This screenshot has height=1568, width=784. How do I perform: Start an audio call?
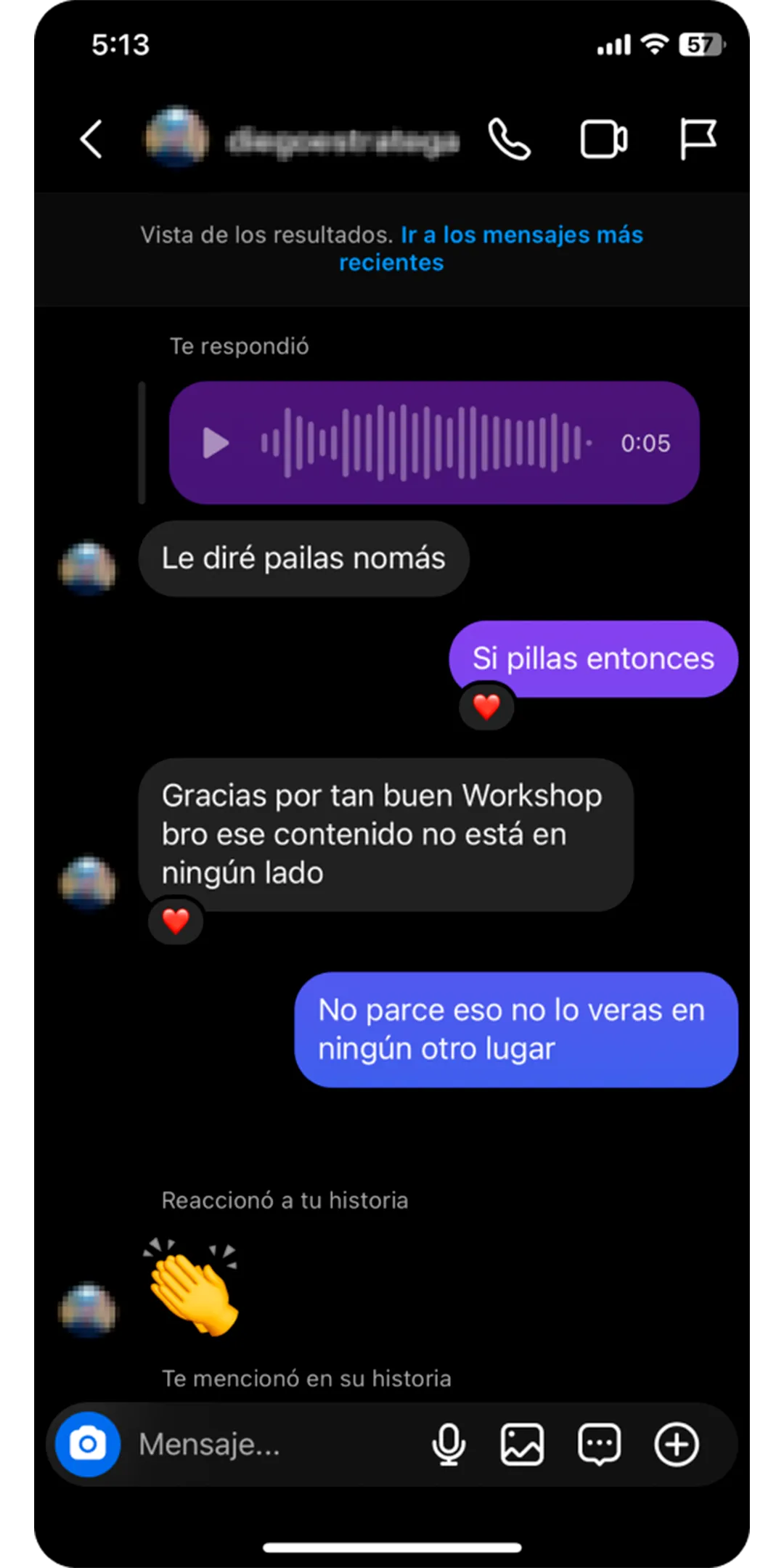click(510, 139)
